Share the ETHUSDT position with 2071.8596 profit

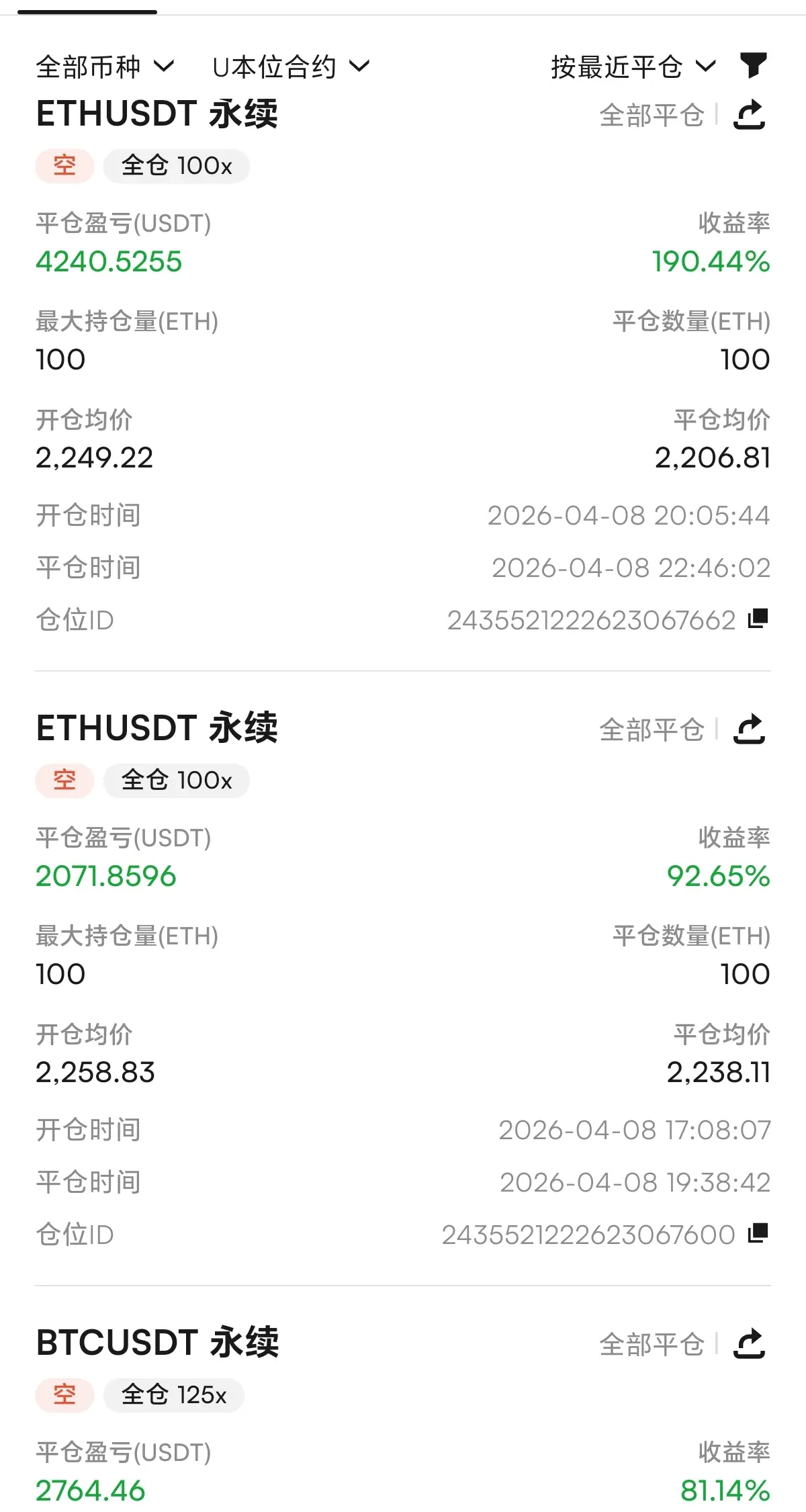pyautogui.click(x=750, y=729)
